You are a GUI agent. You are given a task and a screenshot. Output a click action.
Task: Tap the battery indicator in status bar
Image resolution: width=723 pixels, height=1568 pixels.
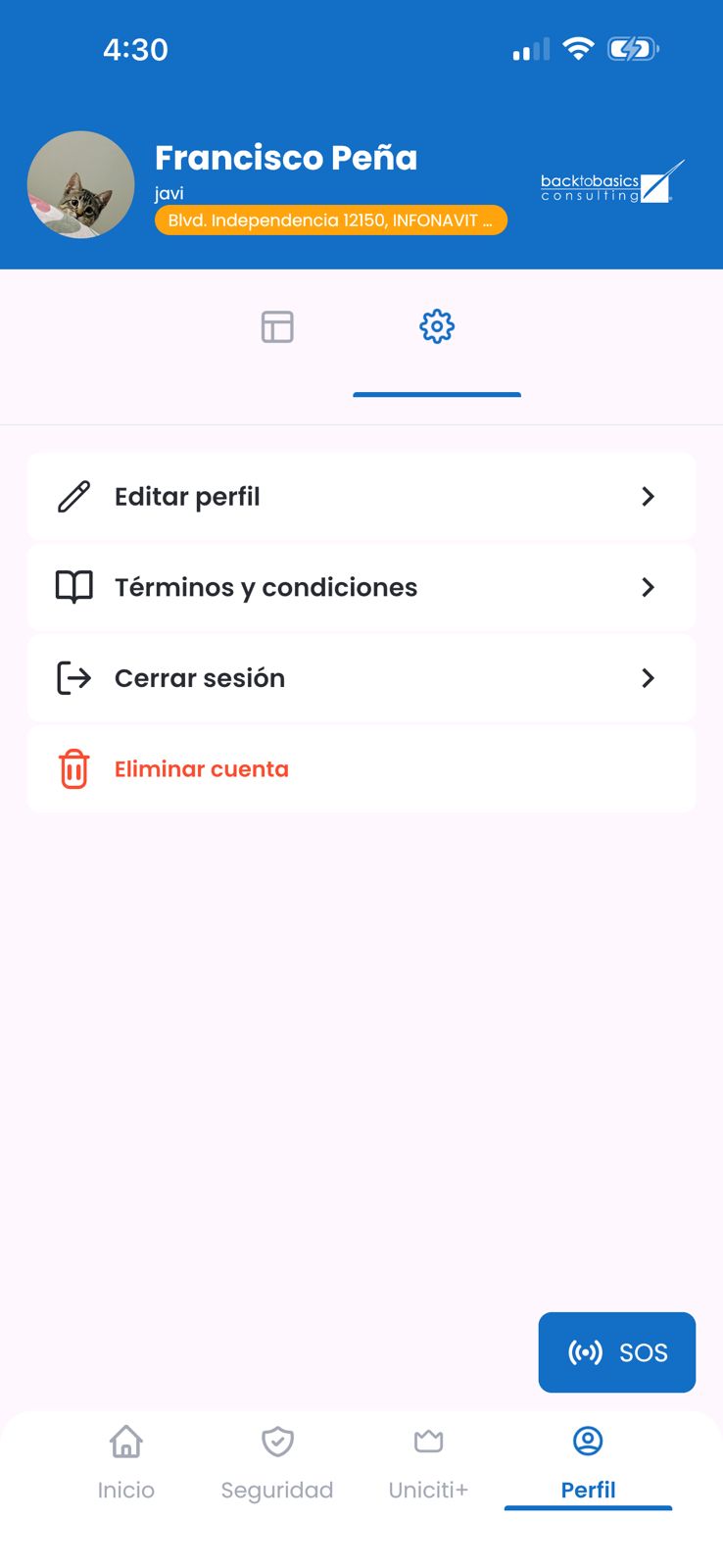tap(633, 49)
